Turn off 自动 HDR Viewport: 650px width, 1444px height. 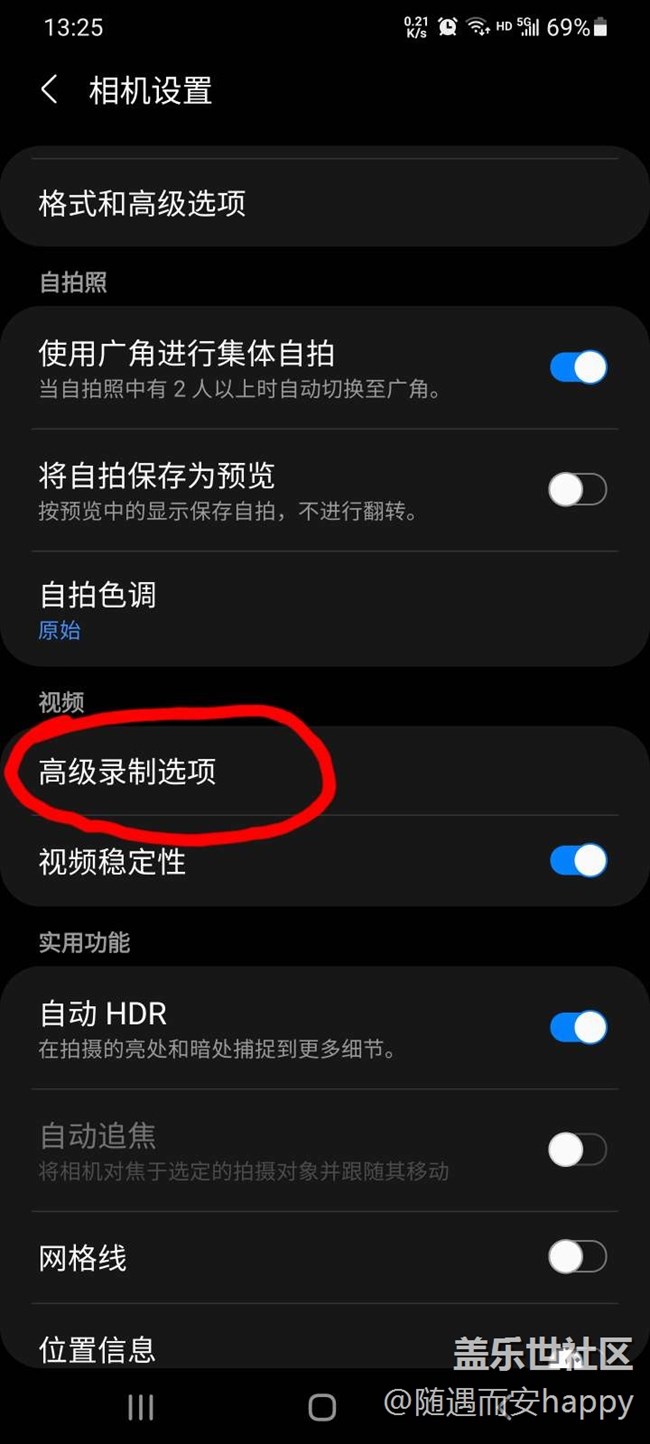[577, 1027]
